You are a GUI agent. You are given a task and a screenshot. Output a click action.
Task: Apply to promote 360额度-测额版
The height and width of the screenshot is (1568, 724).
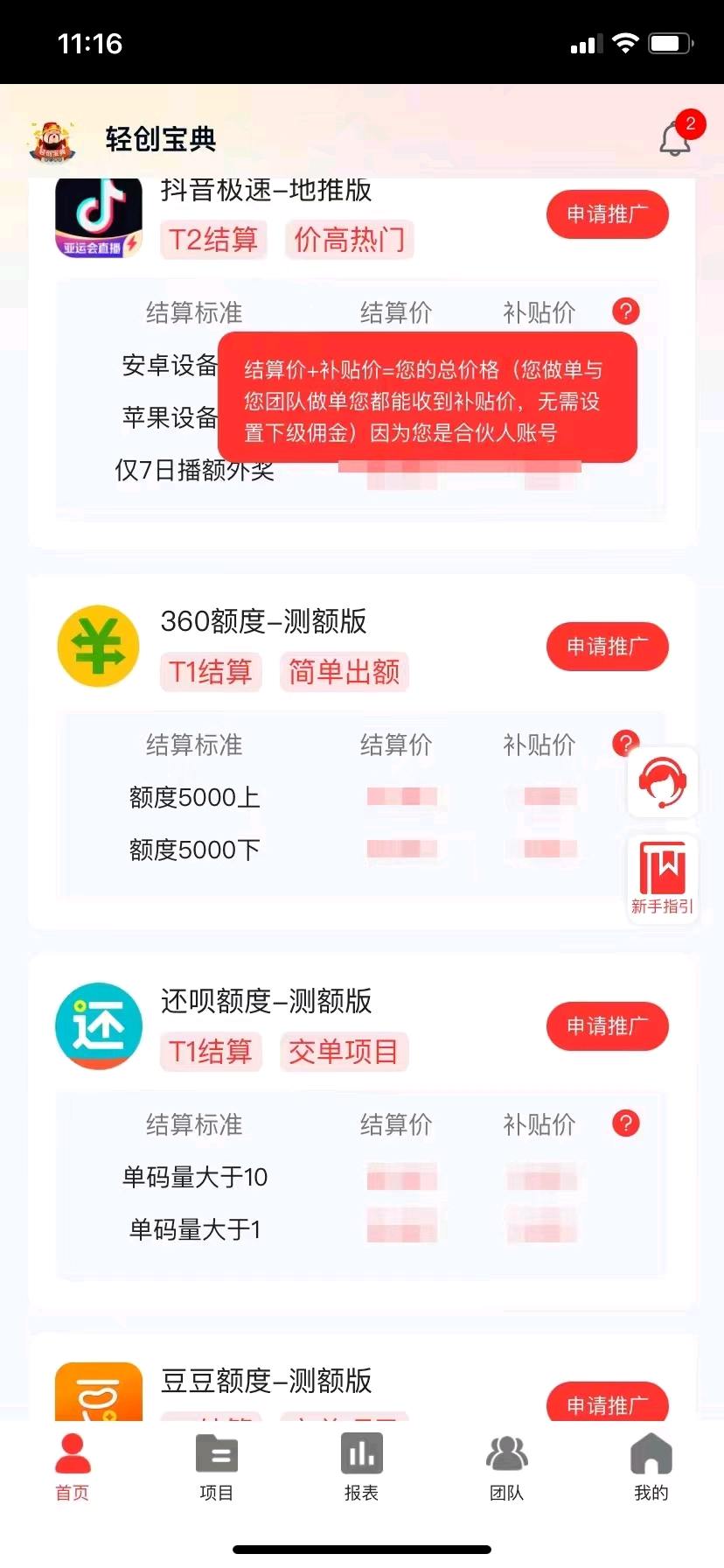click(607, 647)
